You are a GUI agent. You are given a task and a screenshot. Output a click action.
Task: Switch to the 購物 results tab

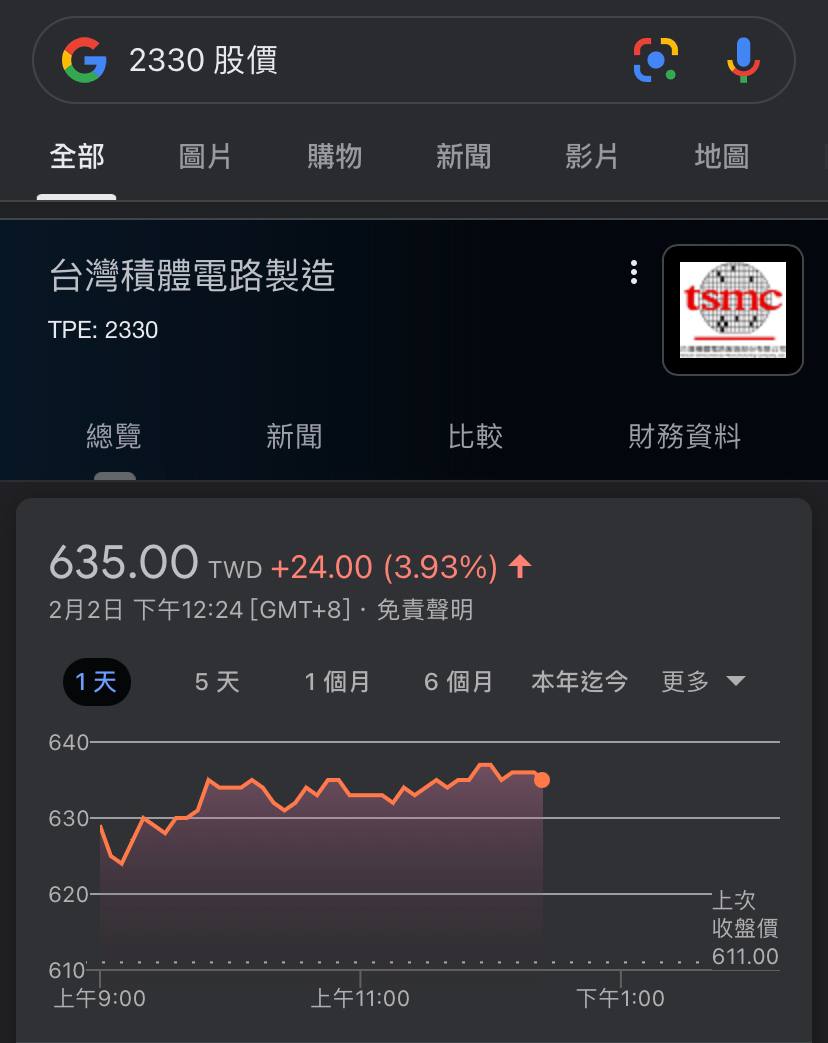point(334,157)
